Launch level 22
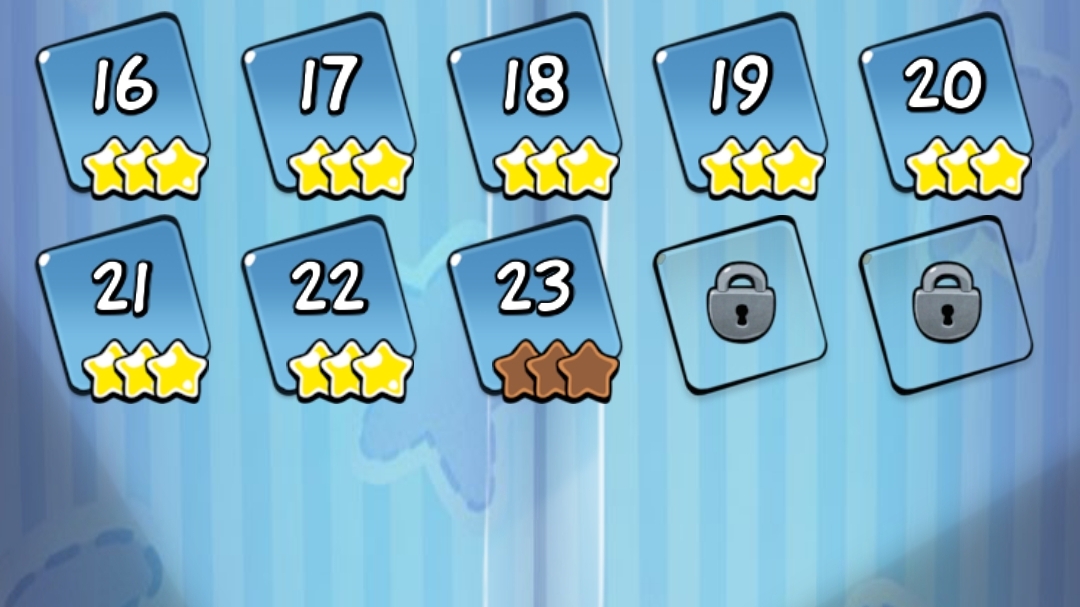This screenshot has width=1080, height=607. pos(329,310)
